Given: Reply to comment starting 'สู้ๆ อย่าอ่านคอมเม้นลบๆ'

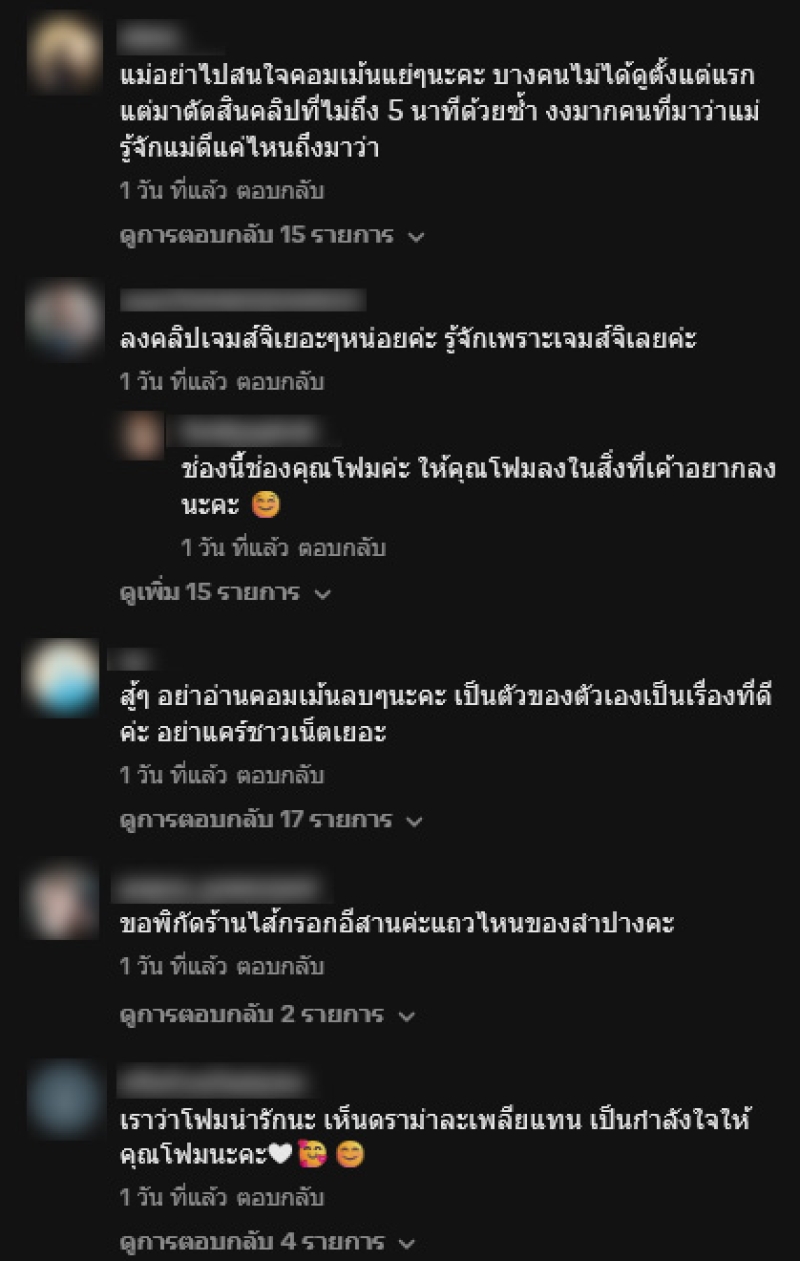Looking at the screenshot, I should coord(280,775).
